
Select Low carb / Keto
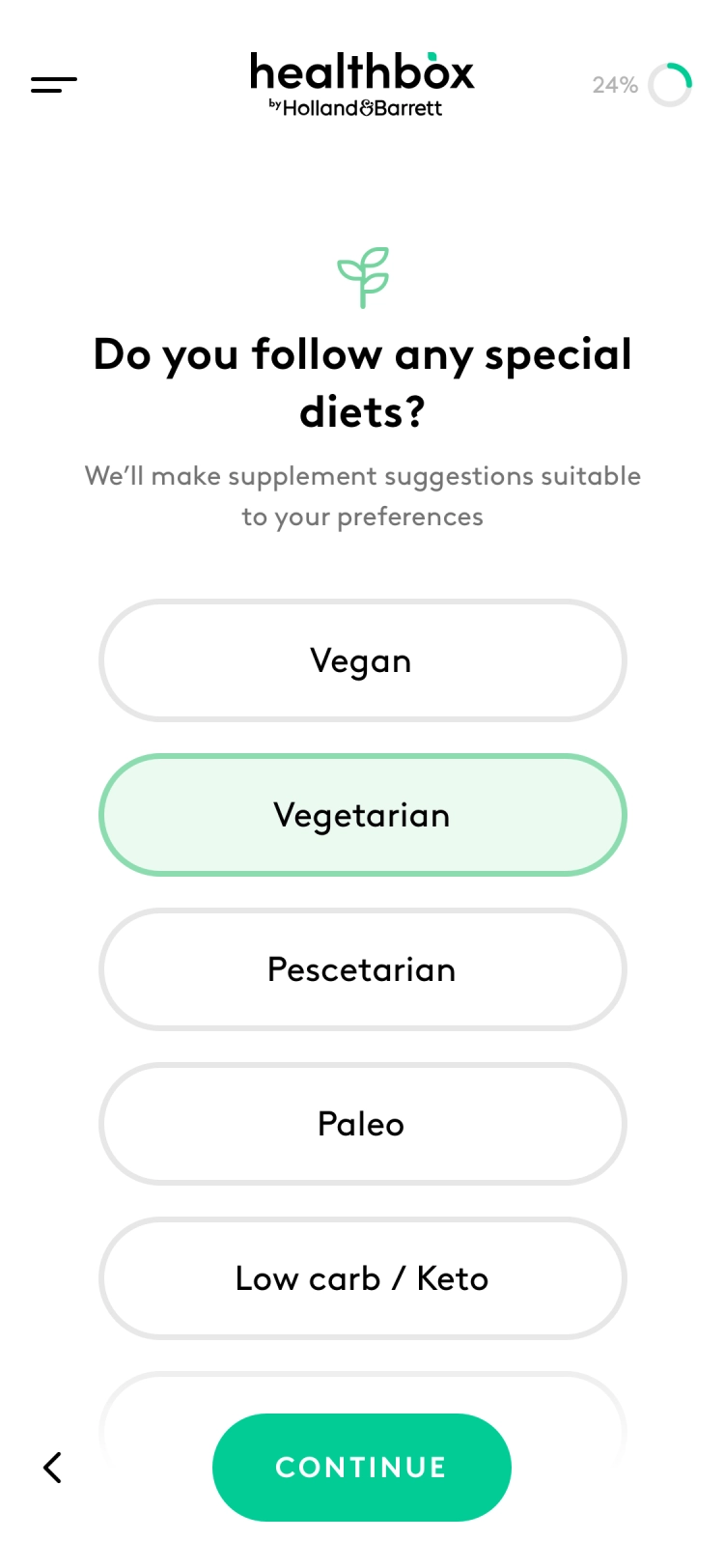(362, 1278)
